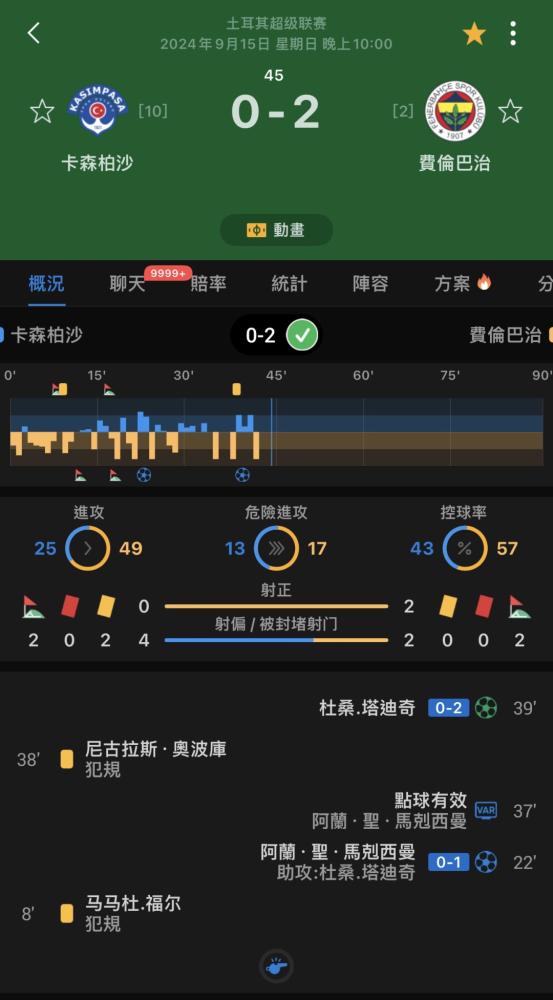Open 马马杜.福尔 yellow card event
553x1000 pixels.
click(100, 913)
